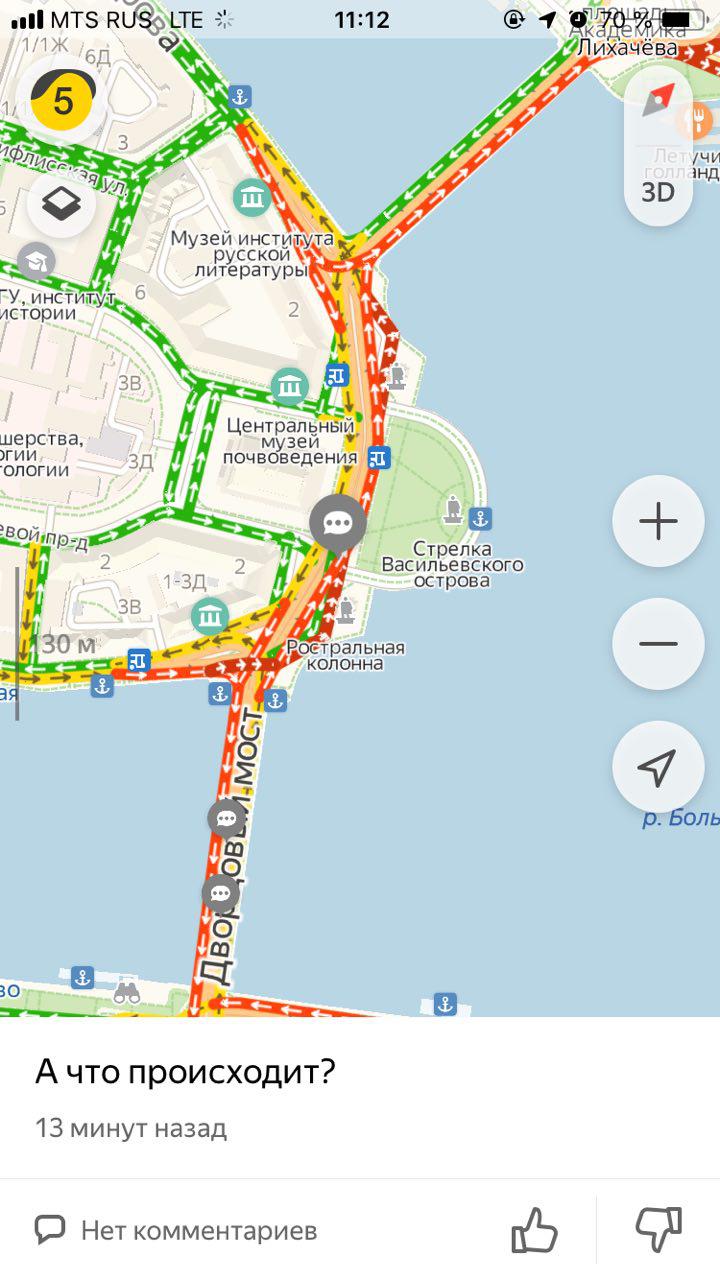This screenshot has height=1280, width=720.
Task: Select the Центральный музей почвоведения marker
Action: coord(289,386)
